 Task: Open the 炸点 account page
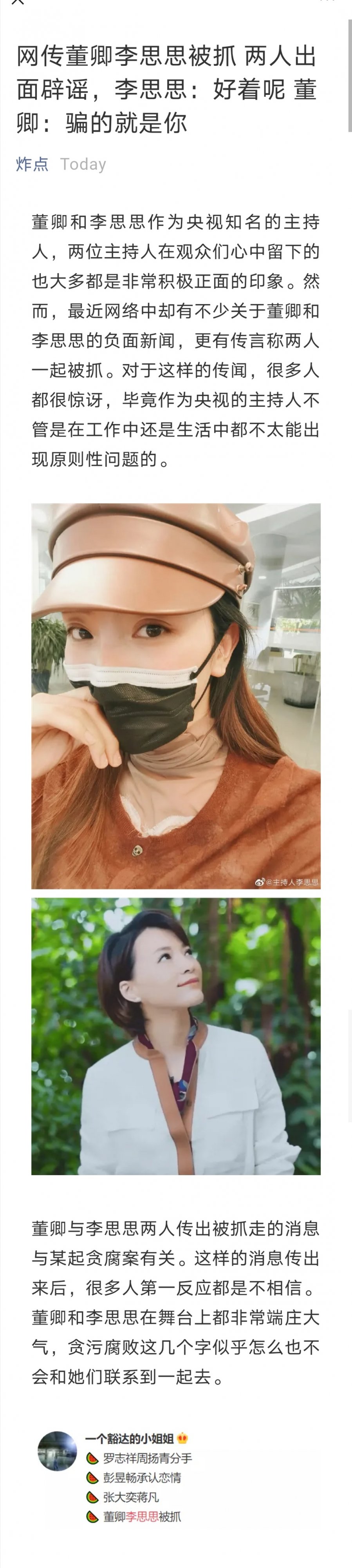[32, 164]
